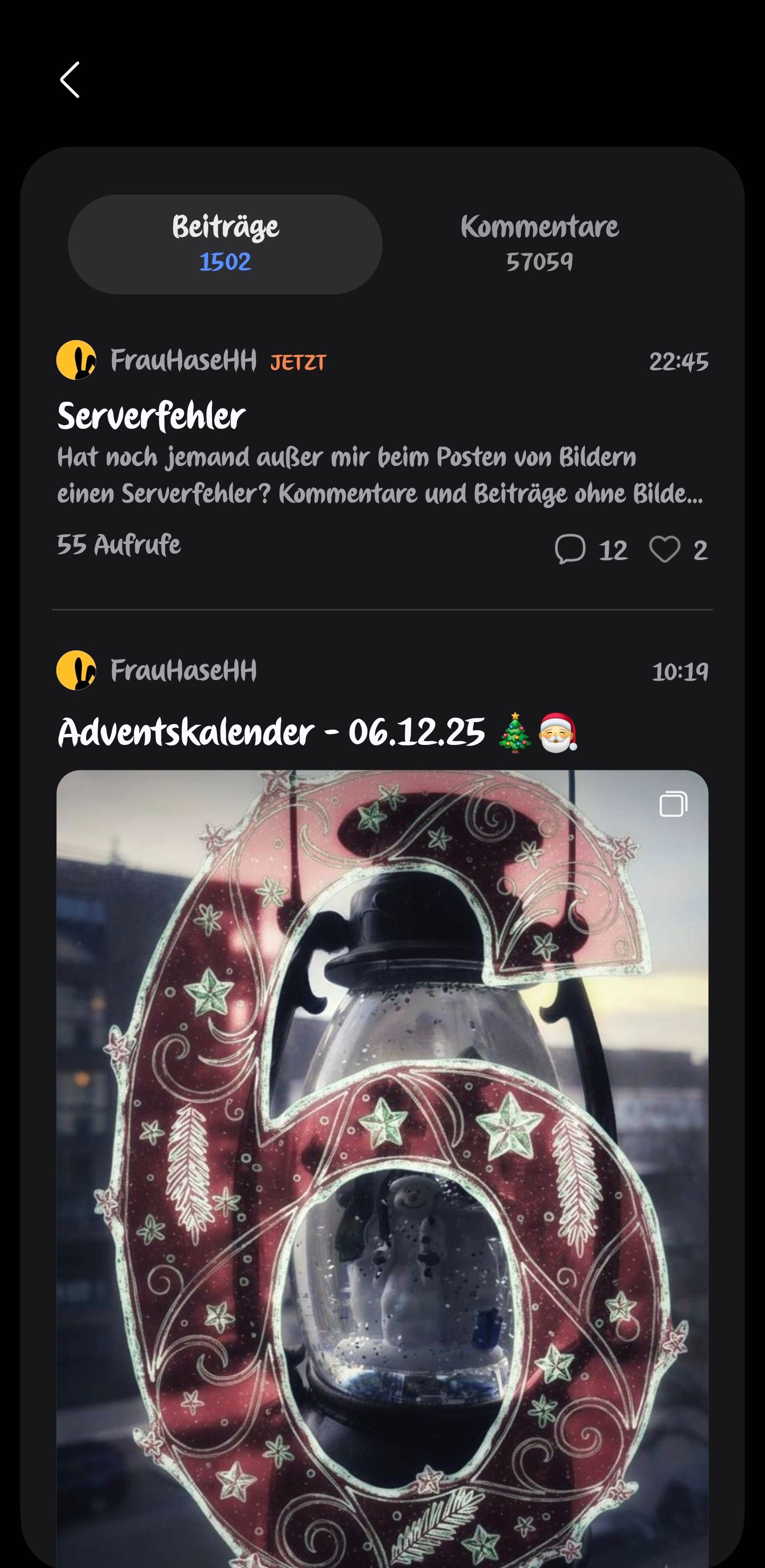The image size is (765, 1568).
Task: Tap the FrauHaseHH username on the first post
Action: 183,360
